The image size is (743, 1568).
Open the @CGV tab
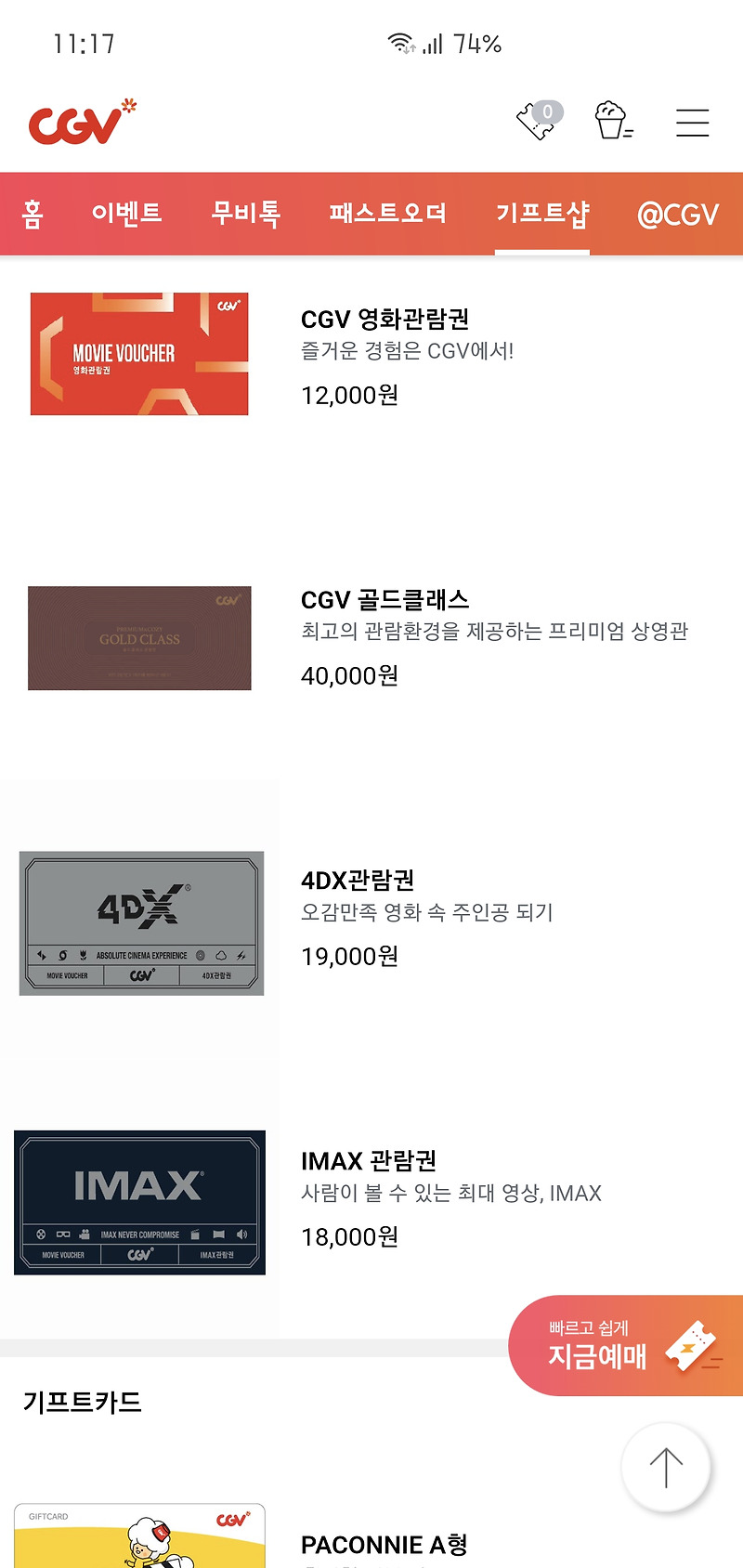click(x=678, y=214)
